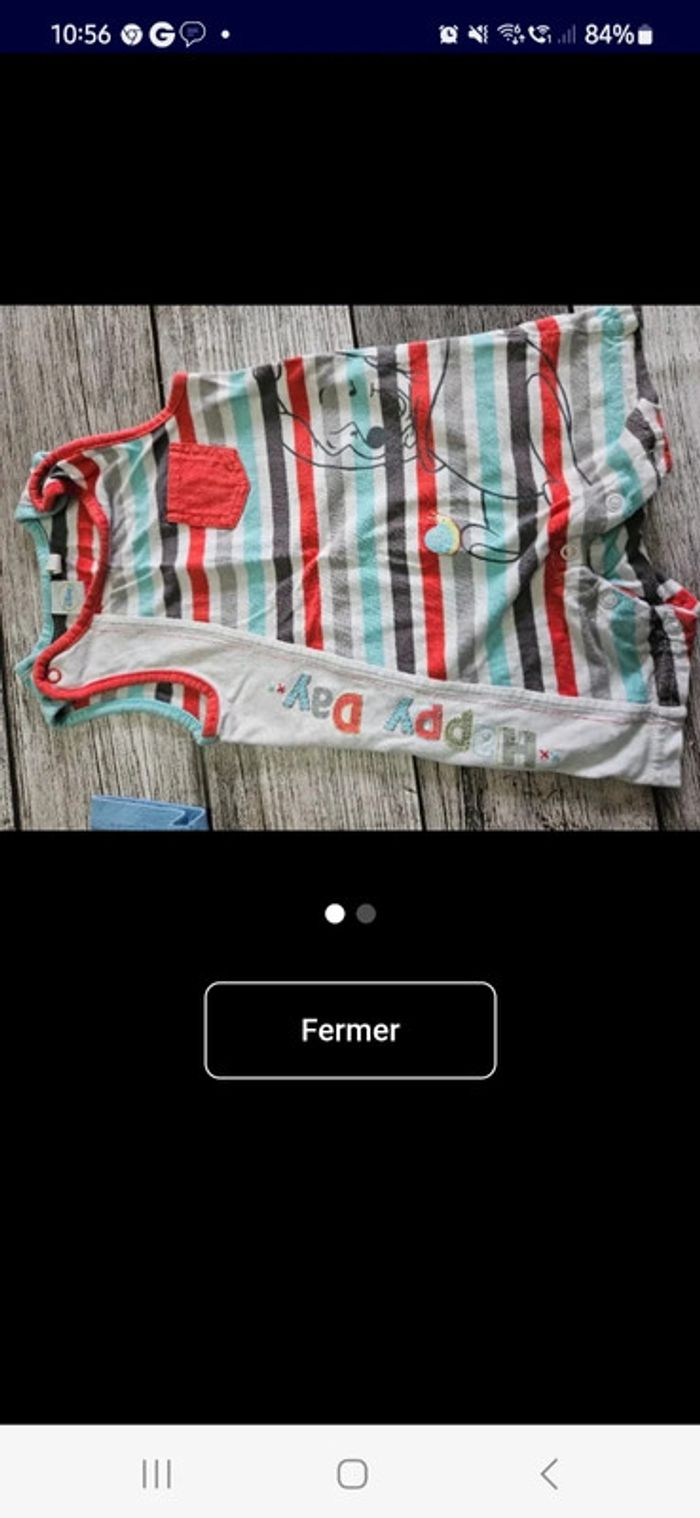Open the recent apps overview
700x1518 pixels.
(156, 1473)
